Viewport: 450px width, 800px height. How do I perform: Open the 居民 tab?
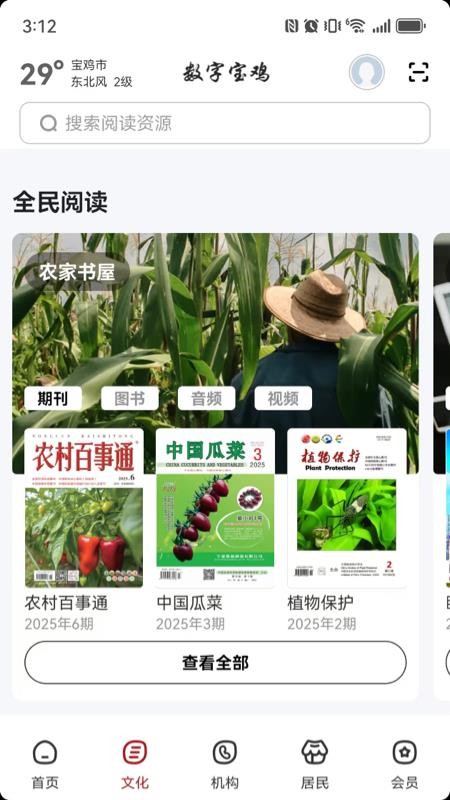pyautogui.click(x=315, y=765)
